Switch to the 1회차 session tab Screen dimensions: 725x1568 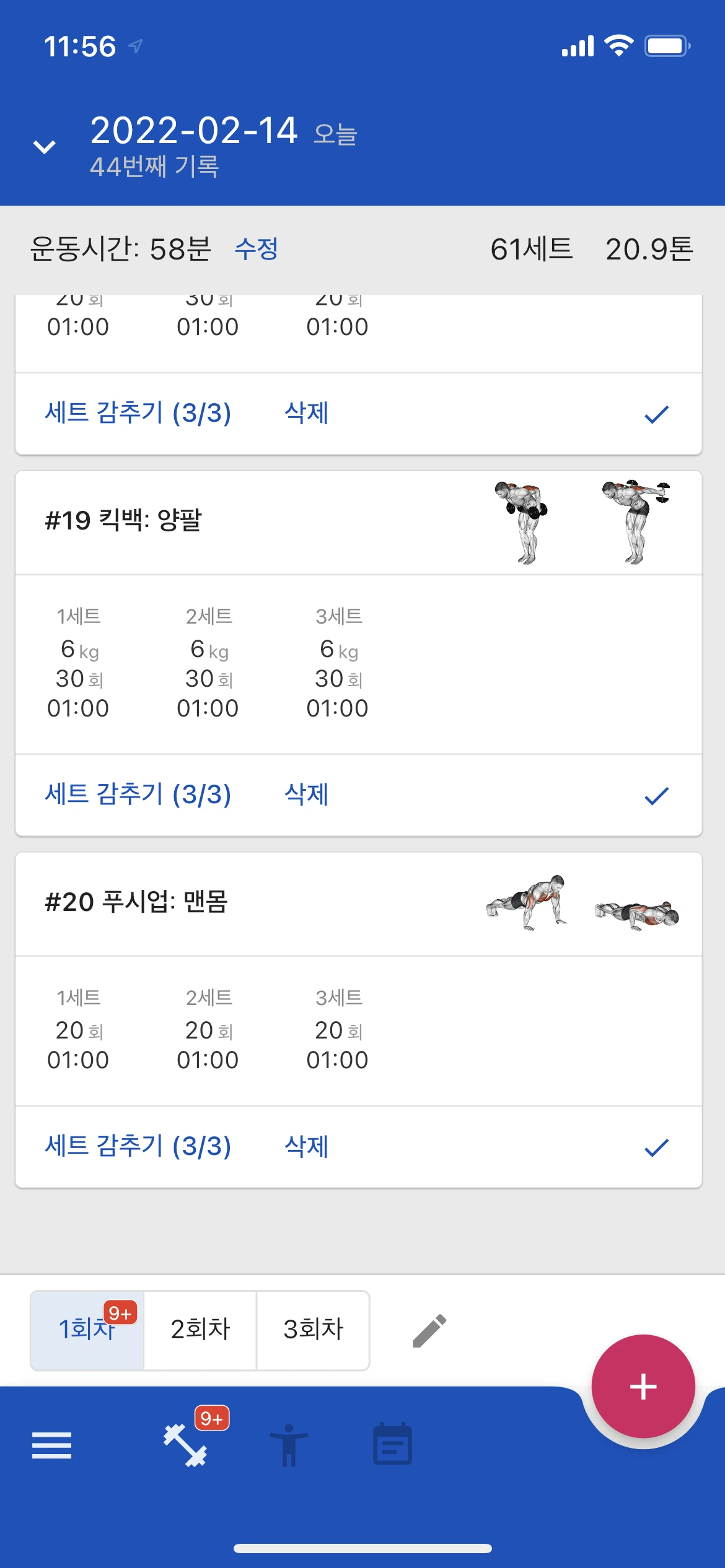point(87,1330)
